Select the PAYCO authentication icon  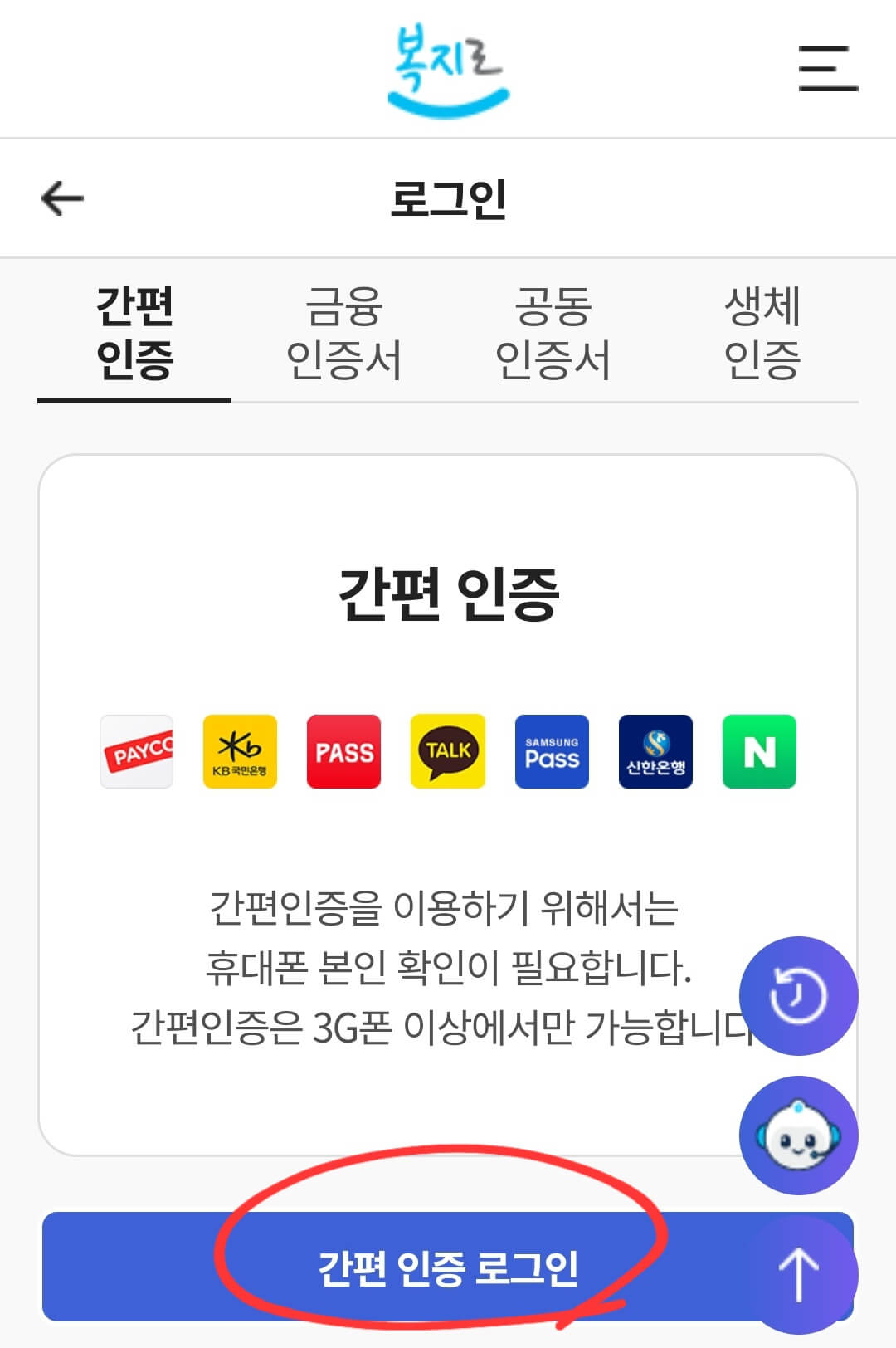point(136,751)
